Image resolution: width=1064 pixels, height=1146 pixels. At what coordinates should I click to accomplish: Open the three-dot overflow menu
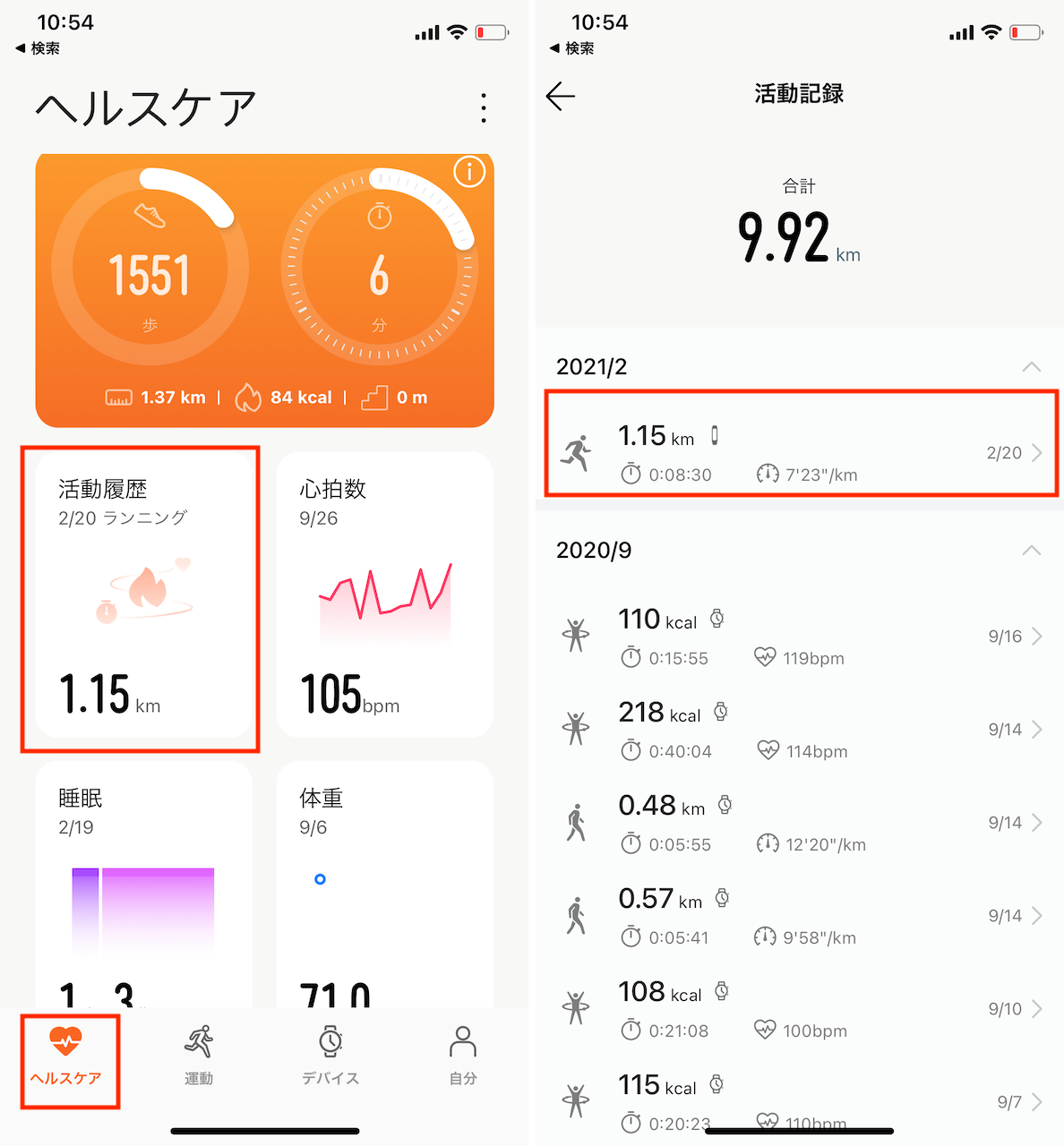484,108
